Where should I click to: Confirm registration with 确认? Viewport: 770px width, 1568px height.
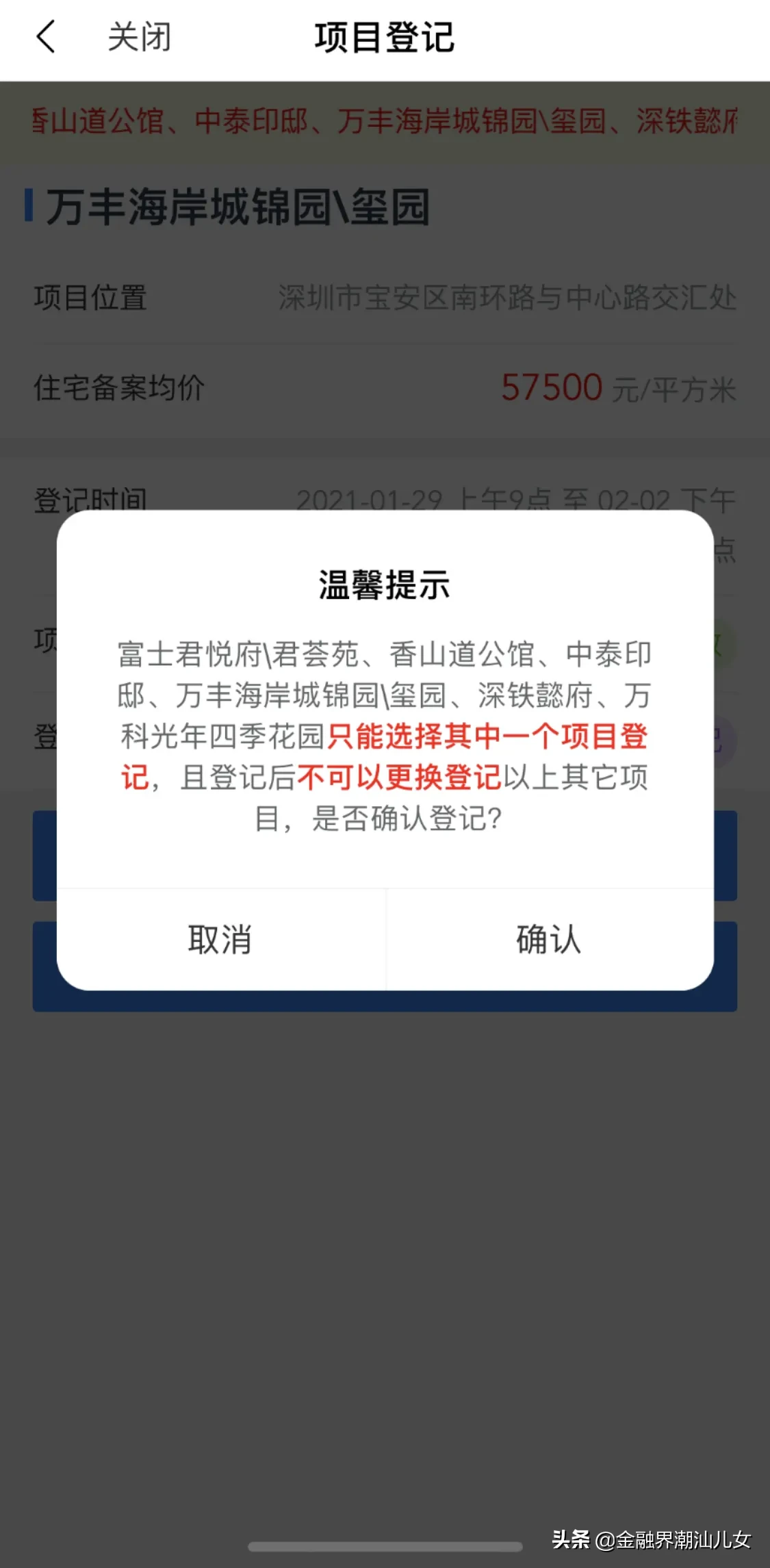click(x=550, y=939)
